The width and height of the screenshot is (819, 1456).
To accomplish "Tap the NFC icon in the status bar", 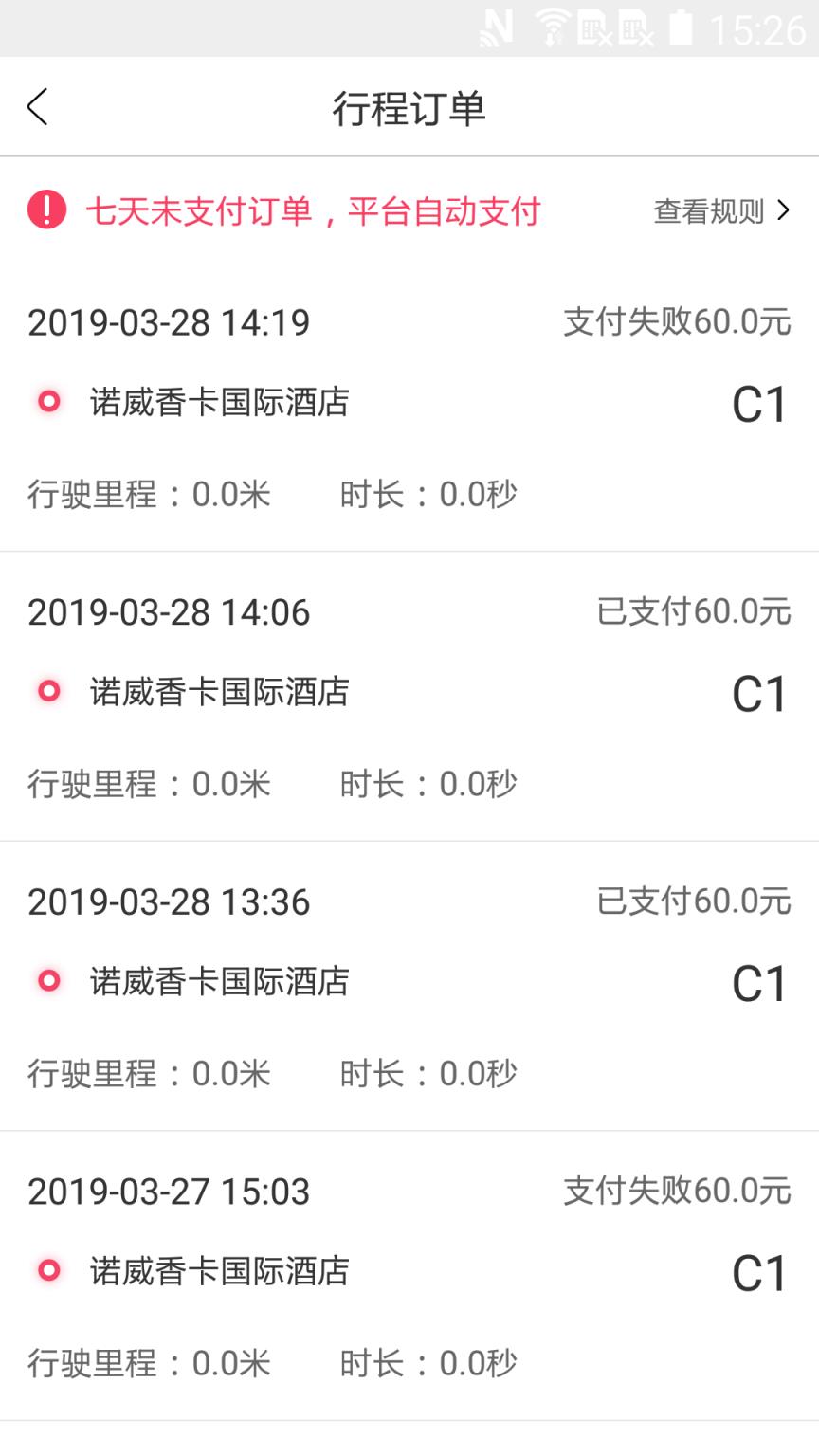I will coord(496,28).
